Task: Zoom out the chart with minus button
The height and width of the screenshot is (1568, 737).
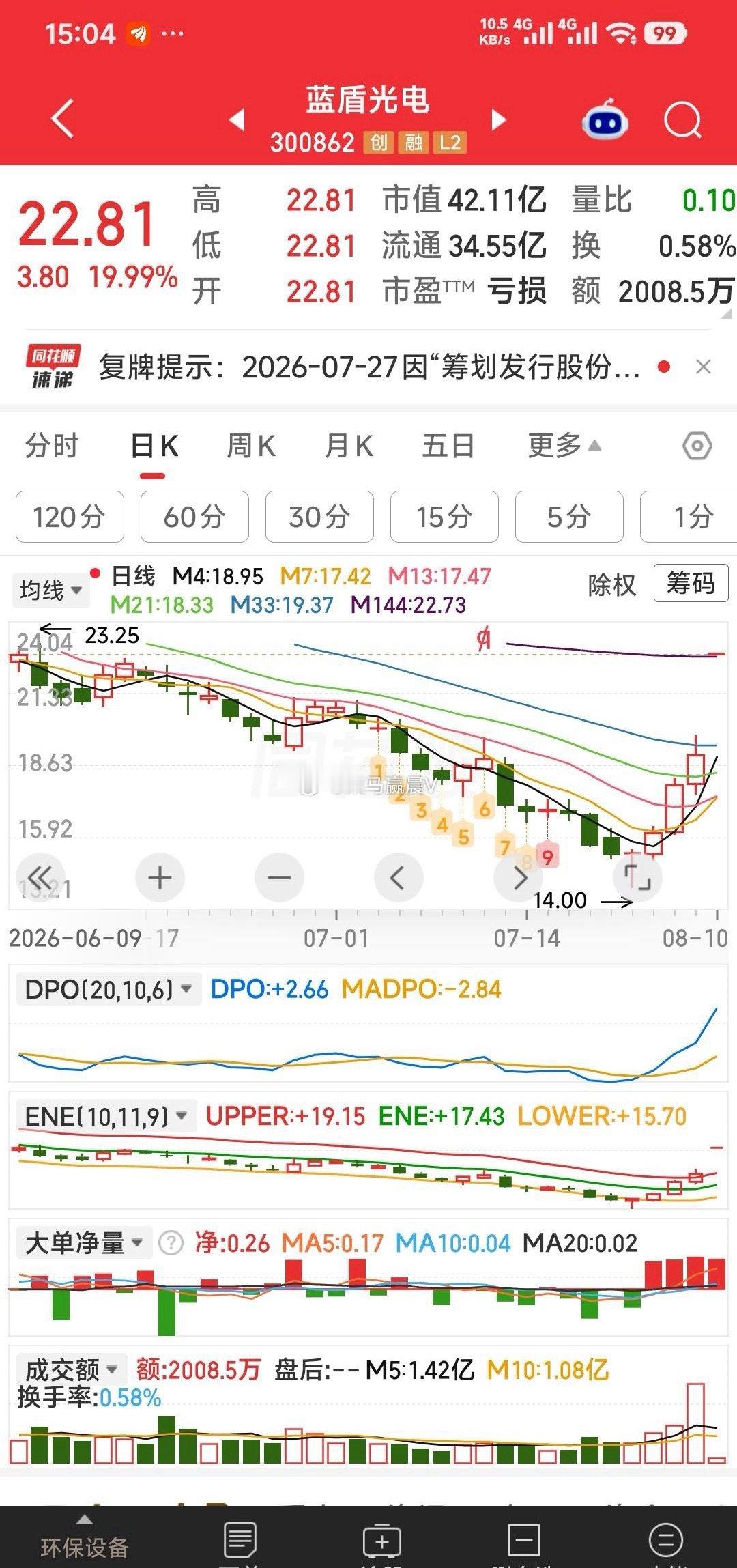Action: pyautogui.click(x=279, y=877)
